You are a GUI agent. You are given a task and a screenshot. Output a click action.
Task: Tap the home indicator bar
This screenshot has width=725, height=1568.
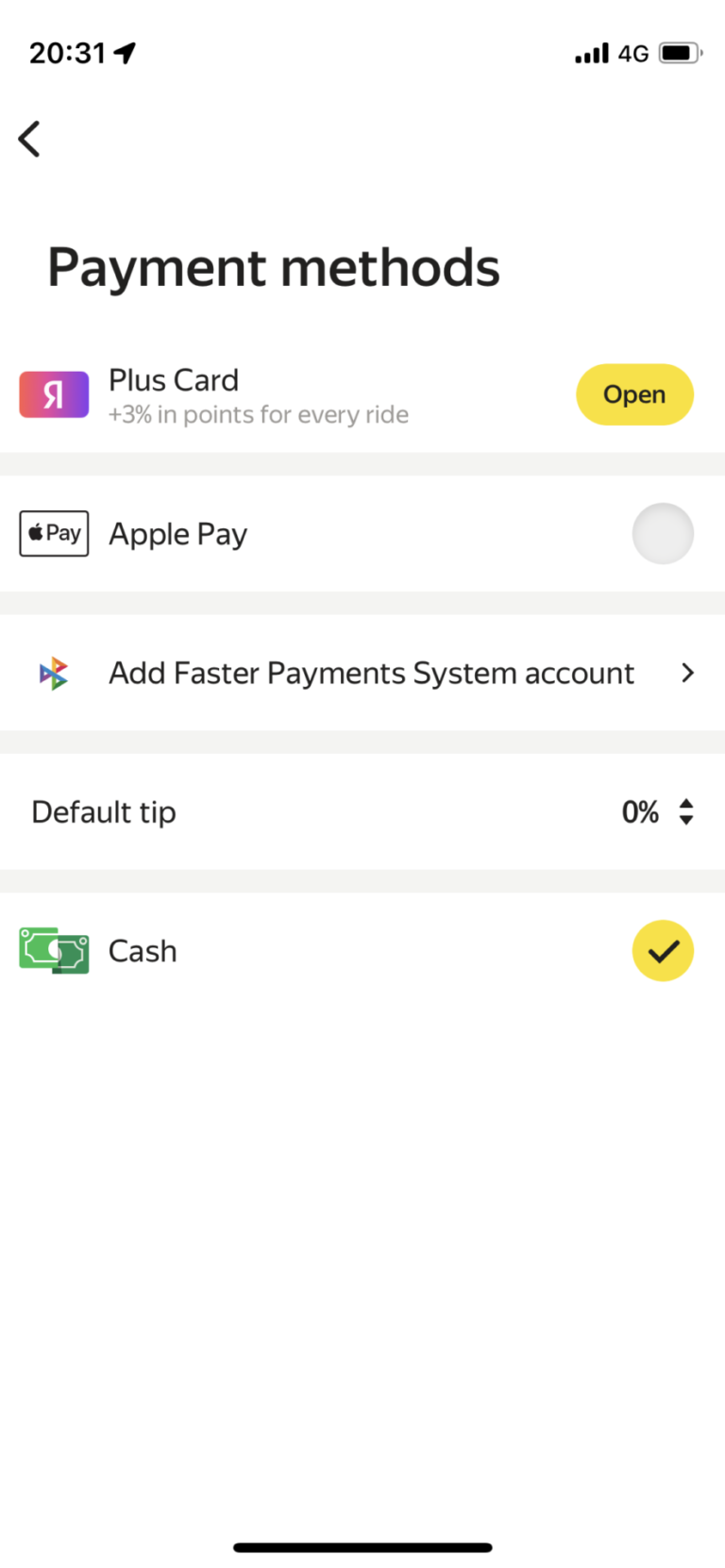[x=362, y=1546]
